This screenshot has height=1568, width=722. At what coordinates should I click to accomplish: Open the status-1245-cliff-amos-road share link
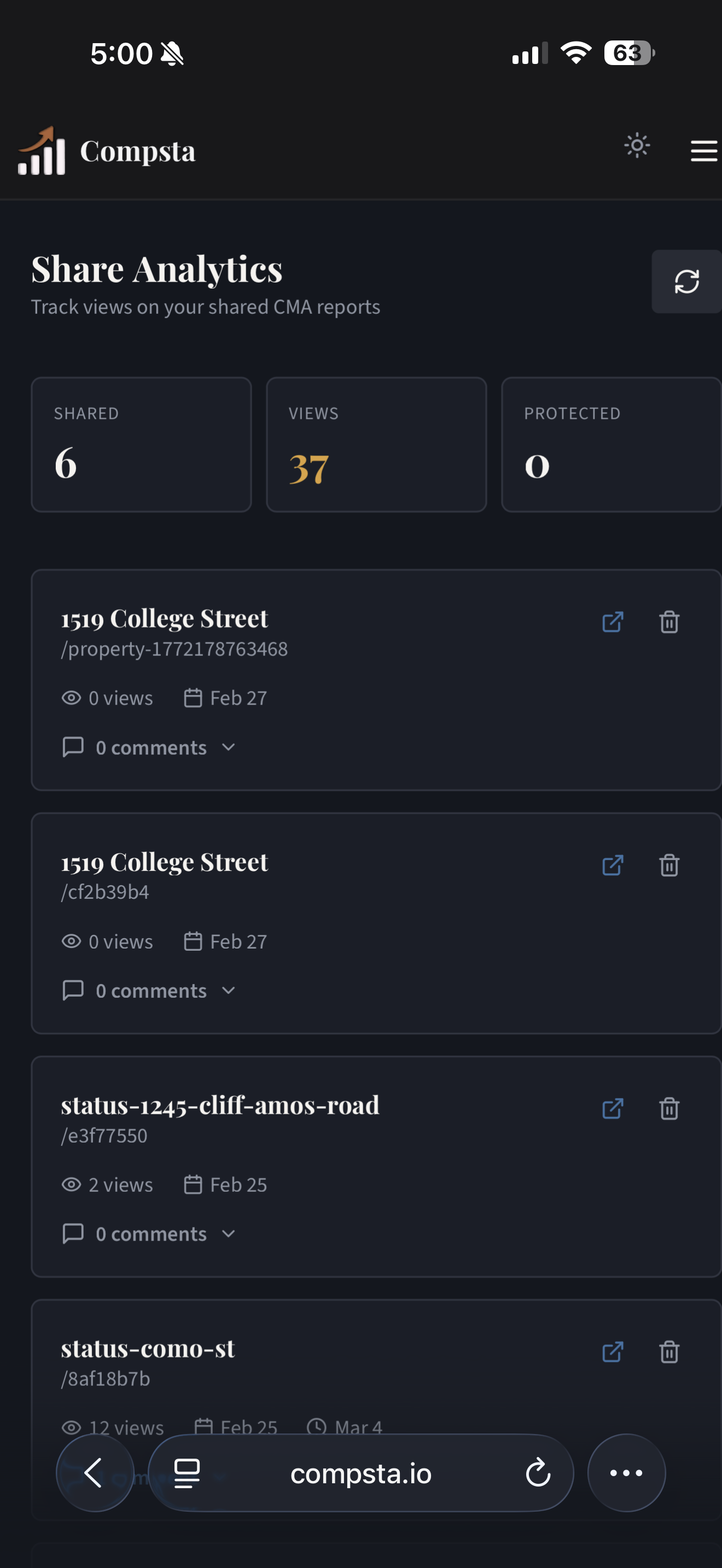pos(613,1108)
